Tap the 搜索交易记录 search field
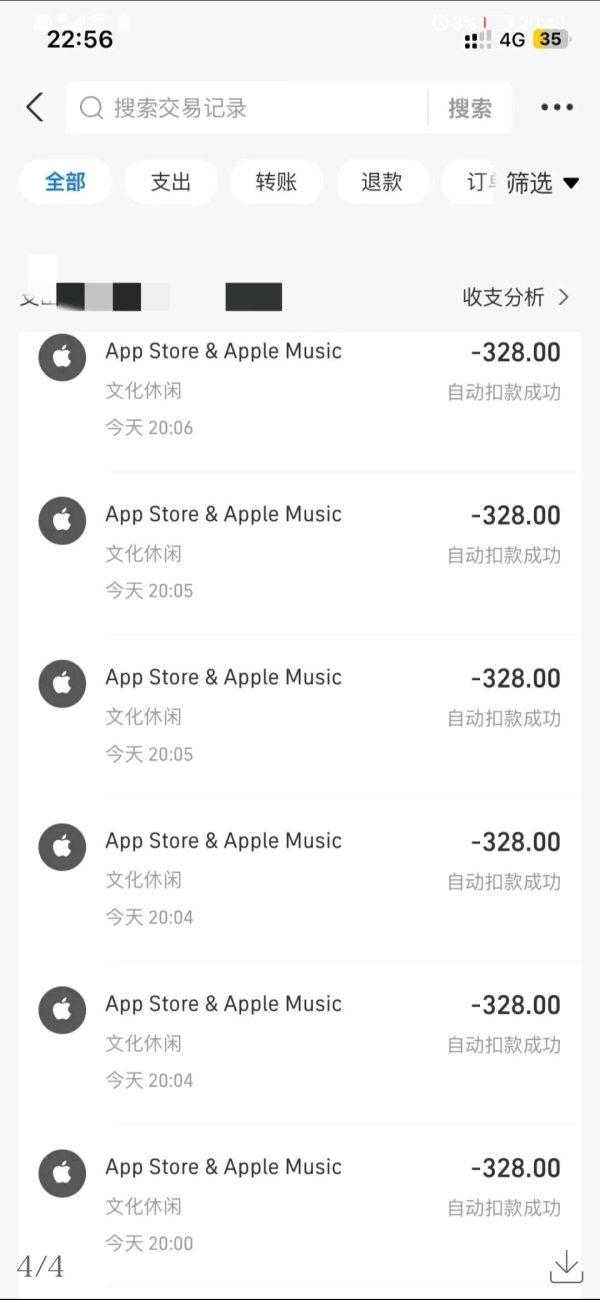600x1300 pixels. [245, 108]
